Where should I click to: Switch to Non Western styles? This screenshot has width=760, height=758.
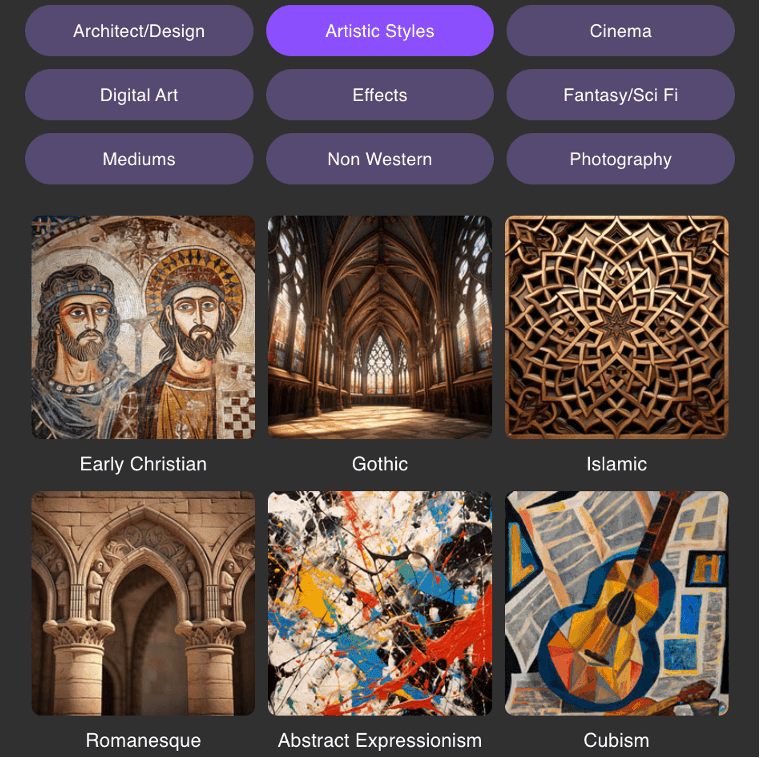380,159
